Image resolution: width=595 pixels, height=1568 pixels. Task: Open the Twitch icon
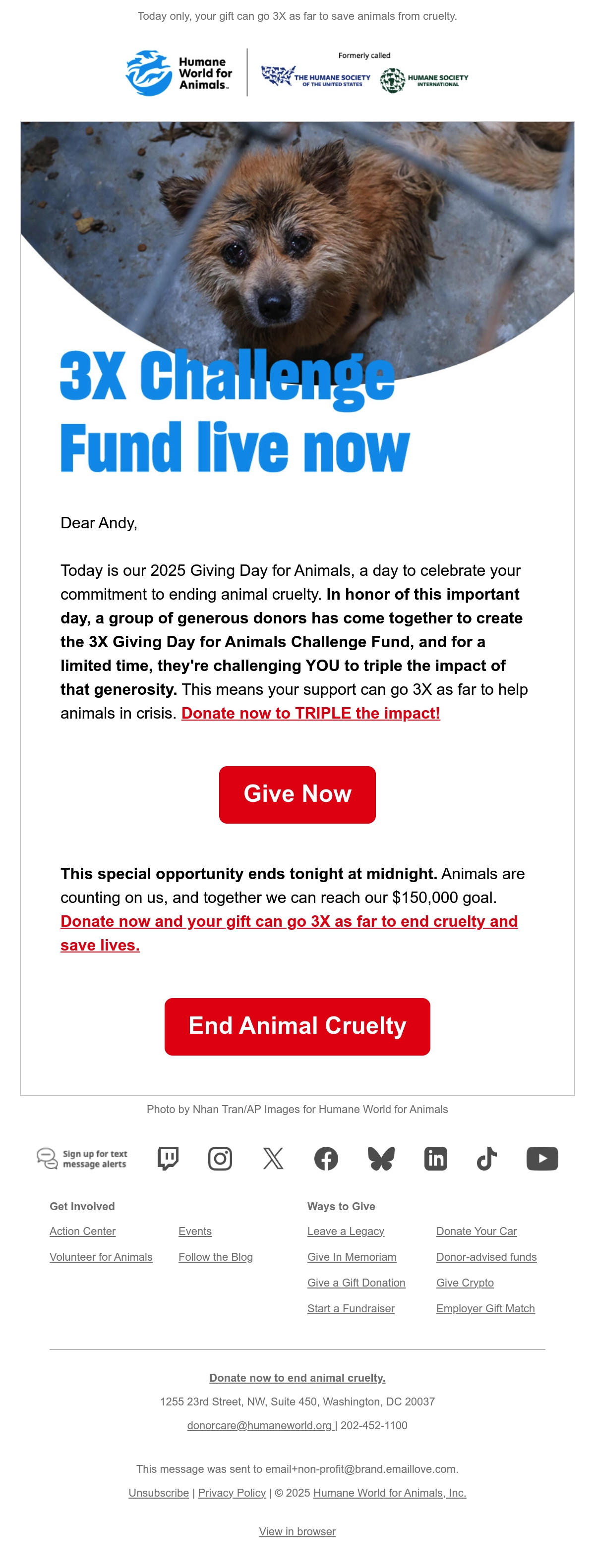tap(168, 1158)
